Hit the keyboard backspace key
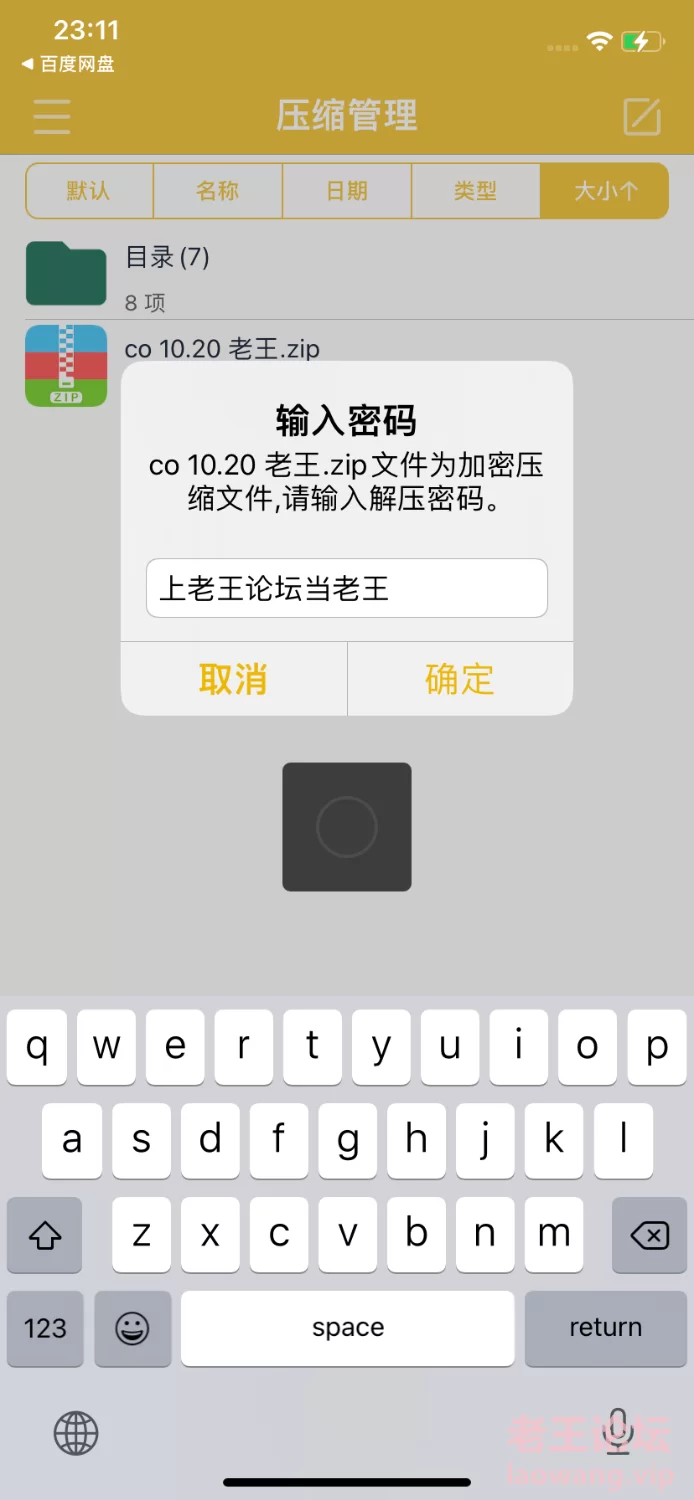694x1500 pixels. (650, 1236)
